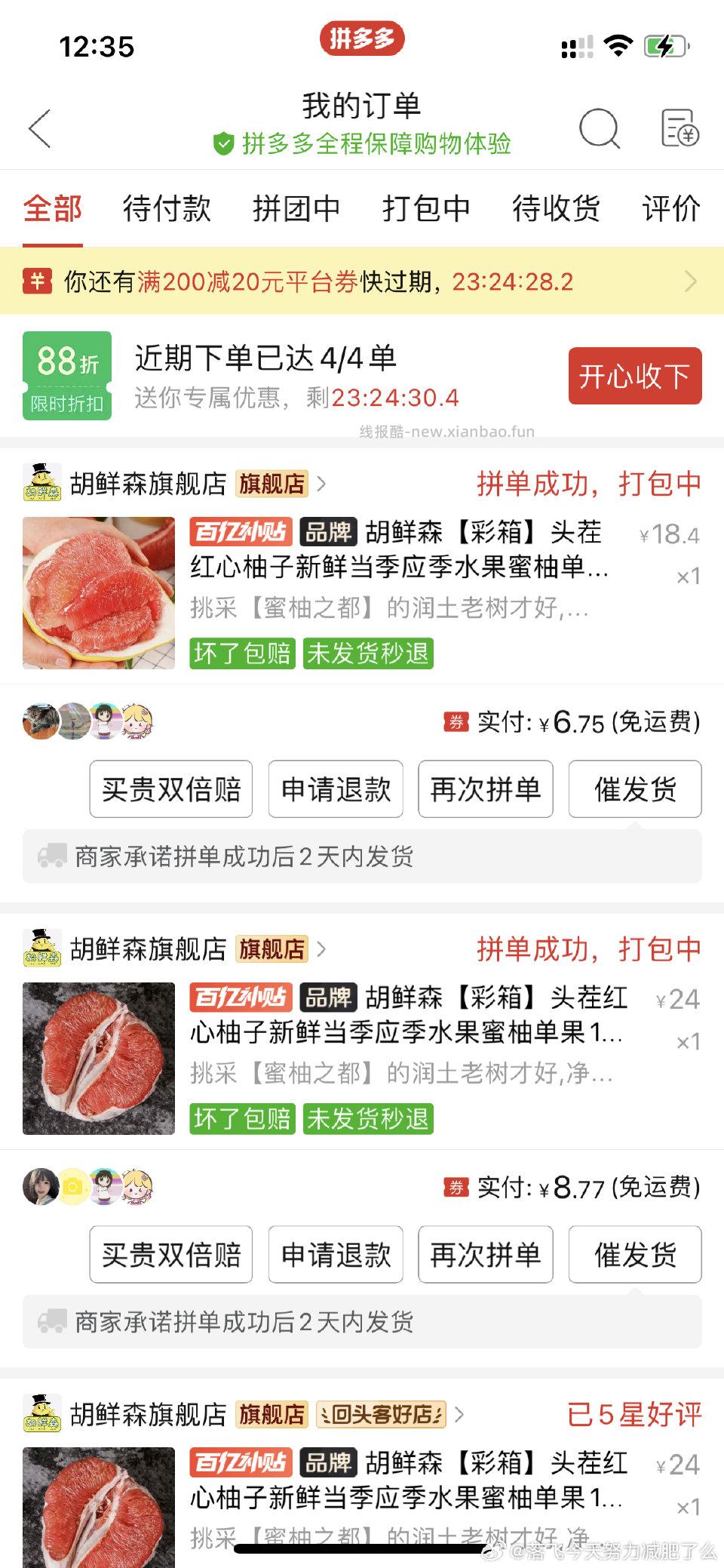The image size is (724, 1568).
Task: Switch to the 待收货 tab
Action: point(557,209)
